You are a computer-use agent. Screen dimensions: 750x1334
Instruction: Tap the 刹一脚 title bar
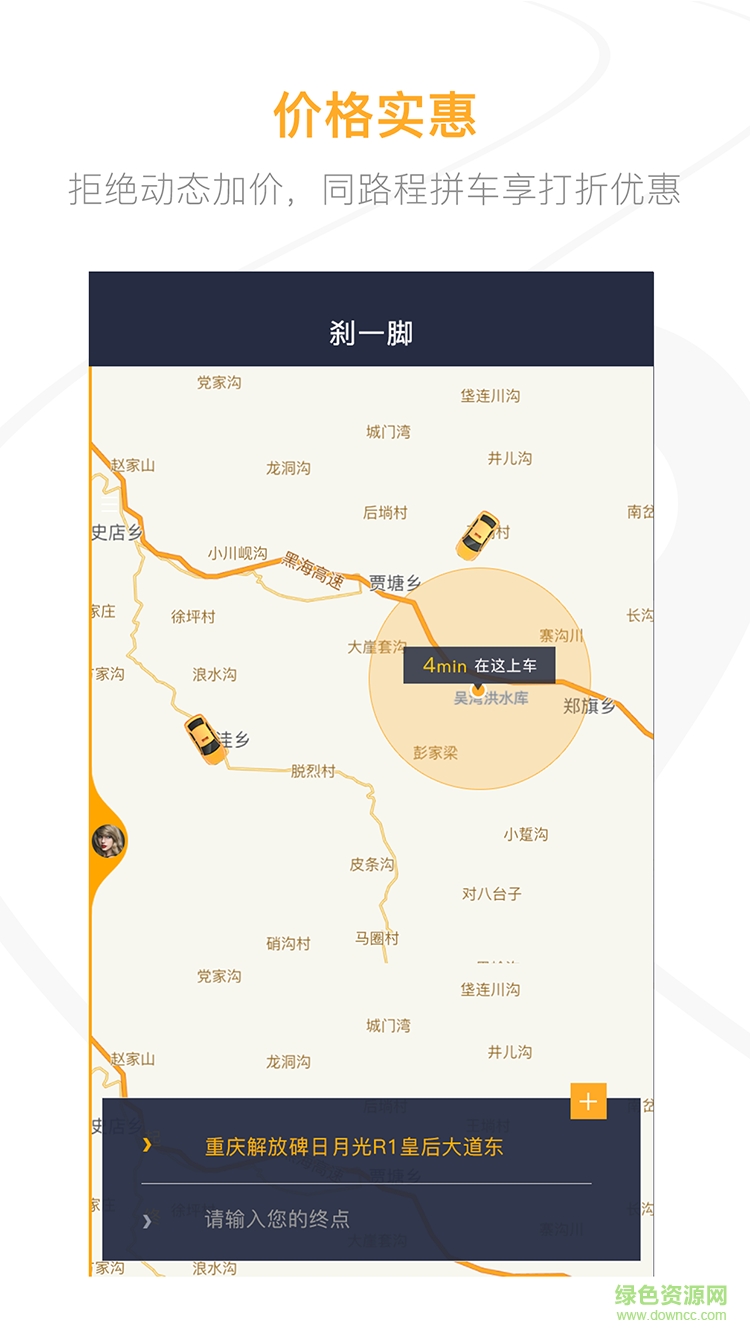(x=374, y=329)
